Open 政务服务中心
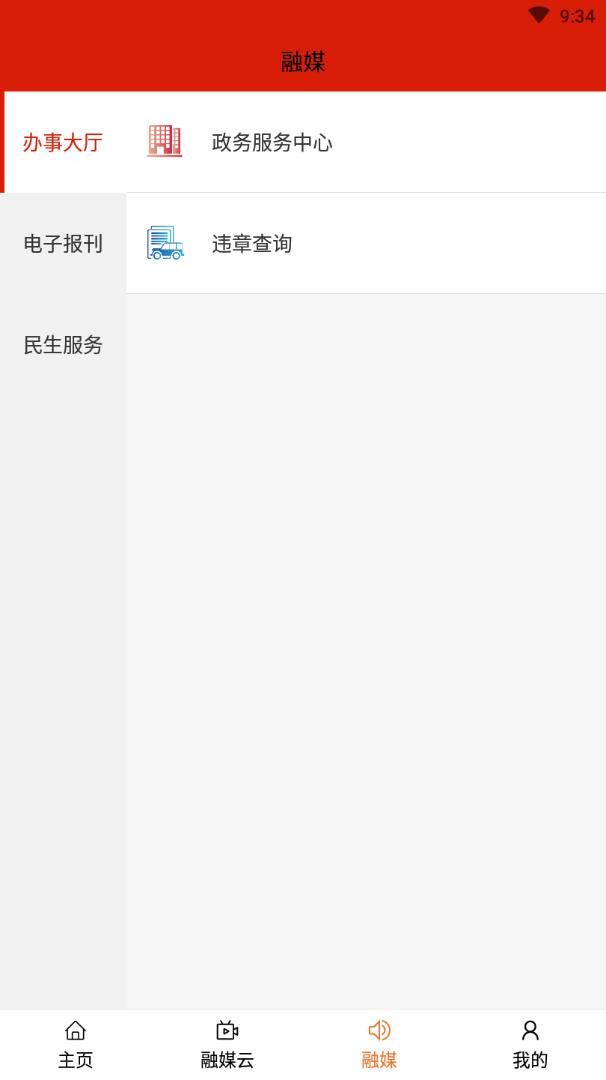Screen dimensions: 606x1080 [x=366, y=143]
